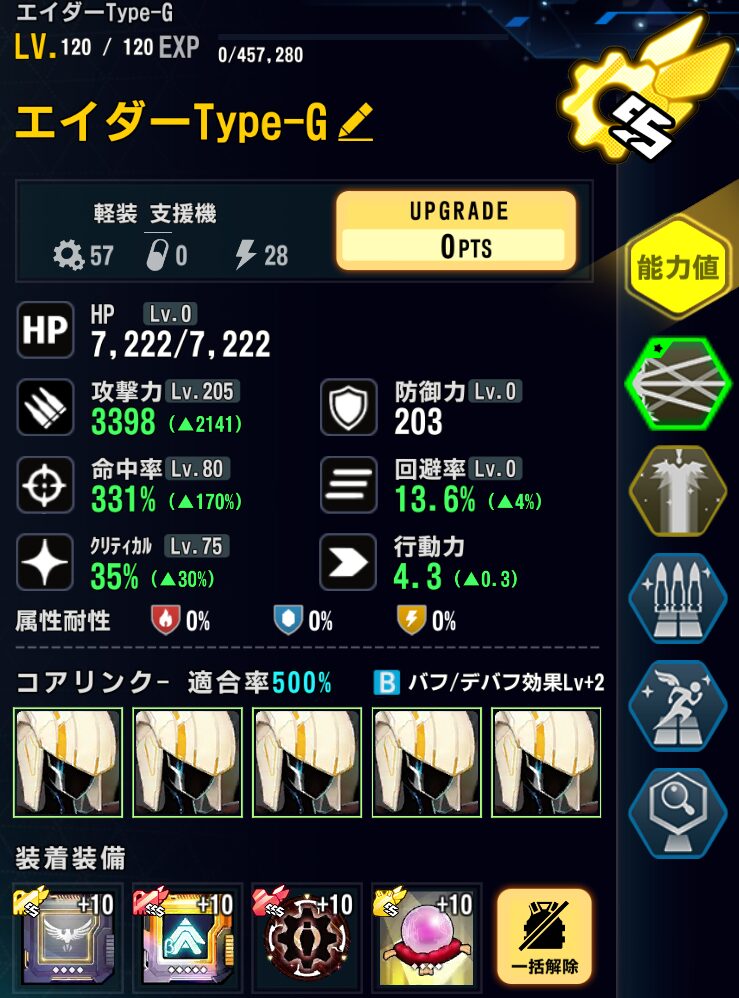
Task: Open the fifth core link slot
Action: 545,764
